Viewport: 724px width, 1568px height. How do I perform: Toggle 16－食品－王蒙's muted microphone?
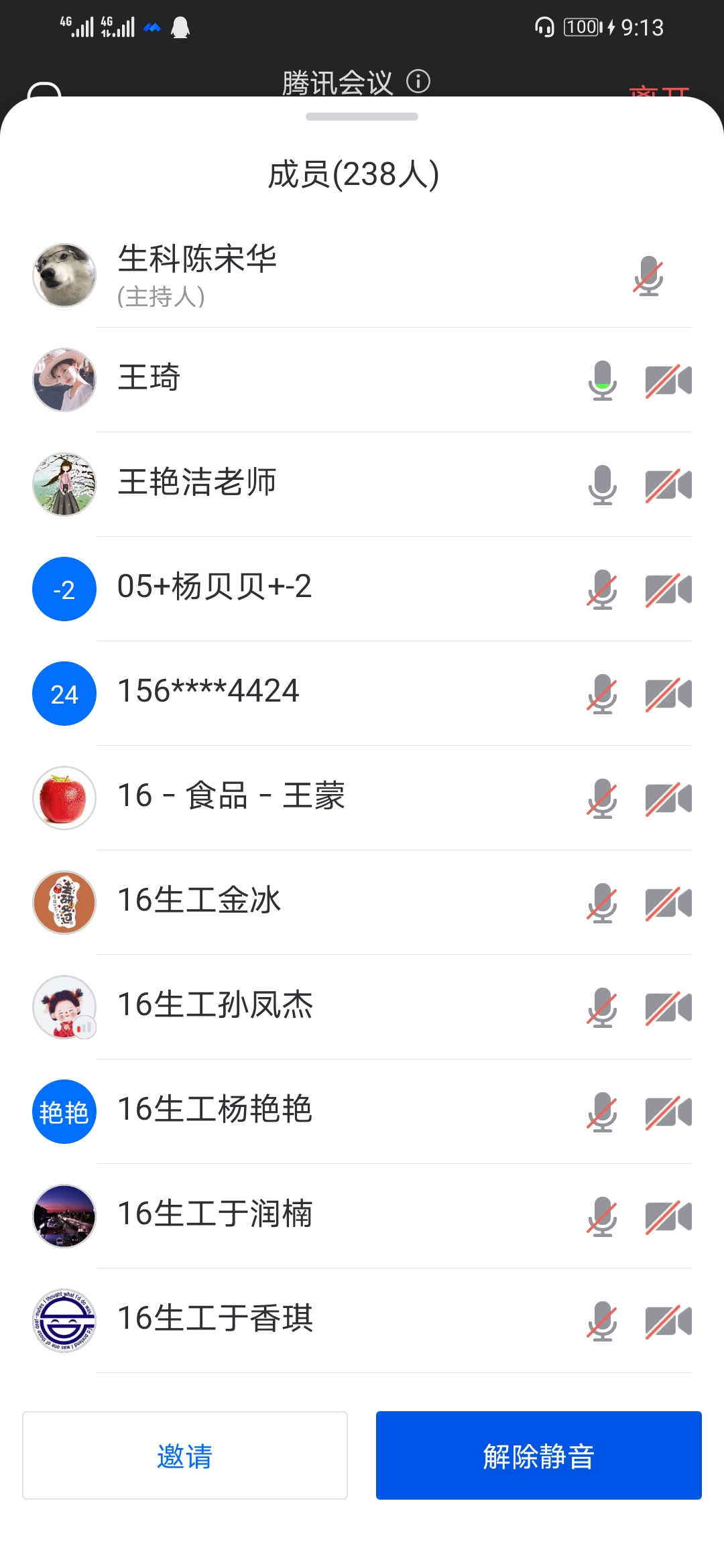603,797
